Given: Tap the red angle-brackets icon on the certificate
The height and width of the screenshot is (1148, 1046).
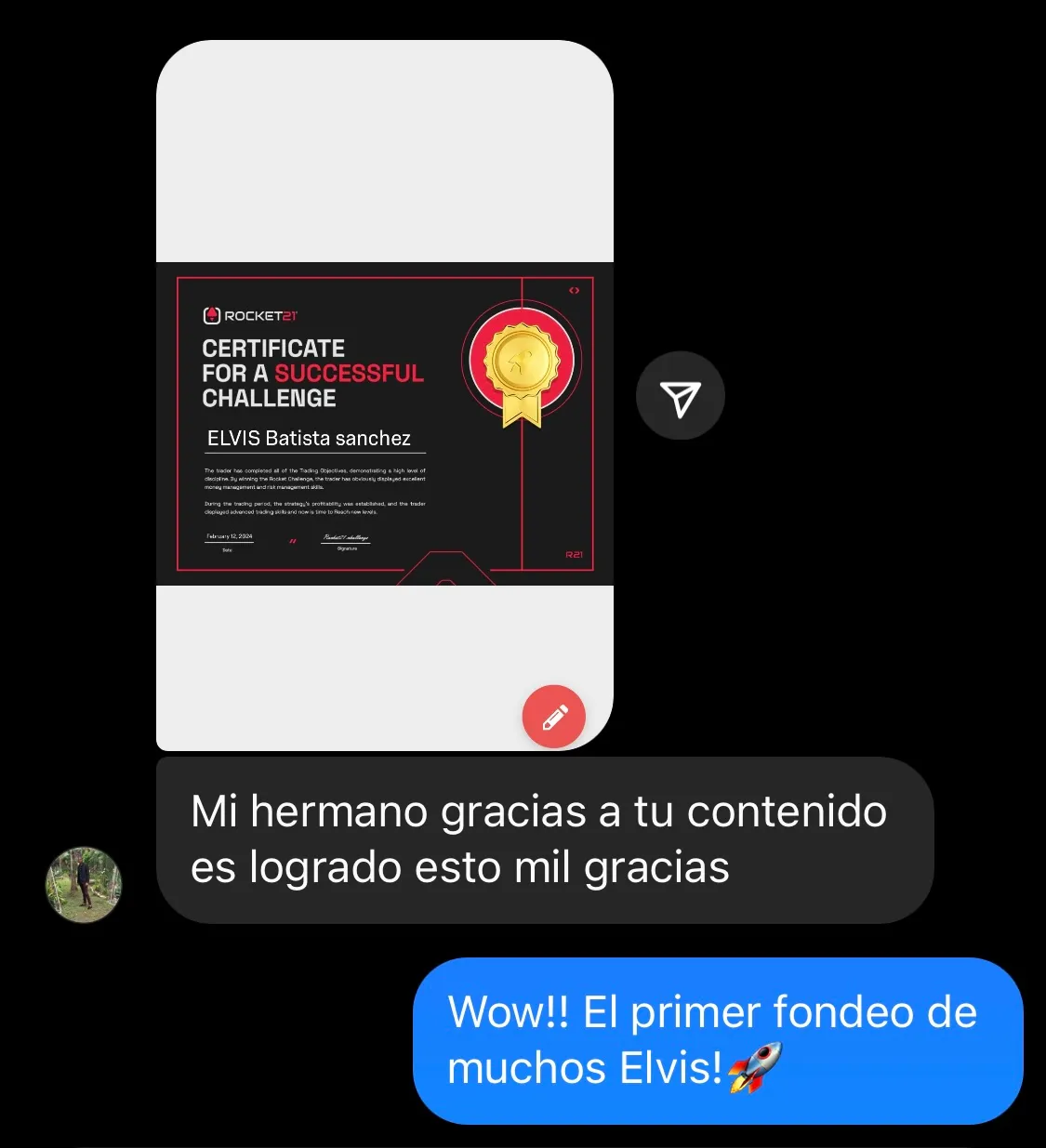Looking at the screenshot, I should (x=574, y=290).
